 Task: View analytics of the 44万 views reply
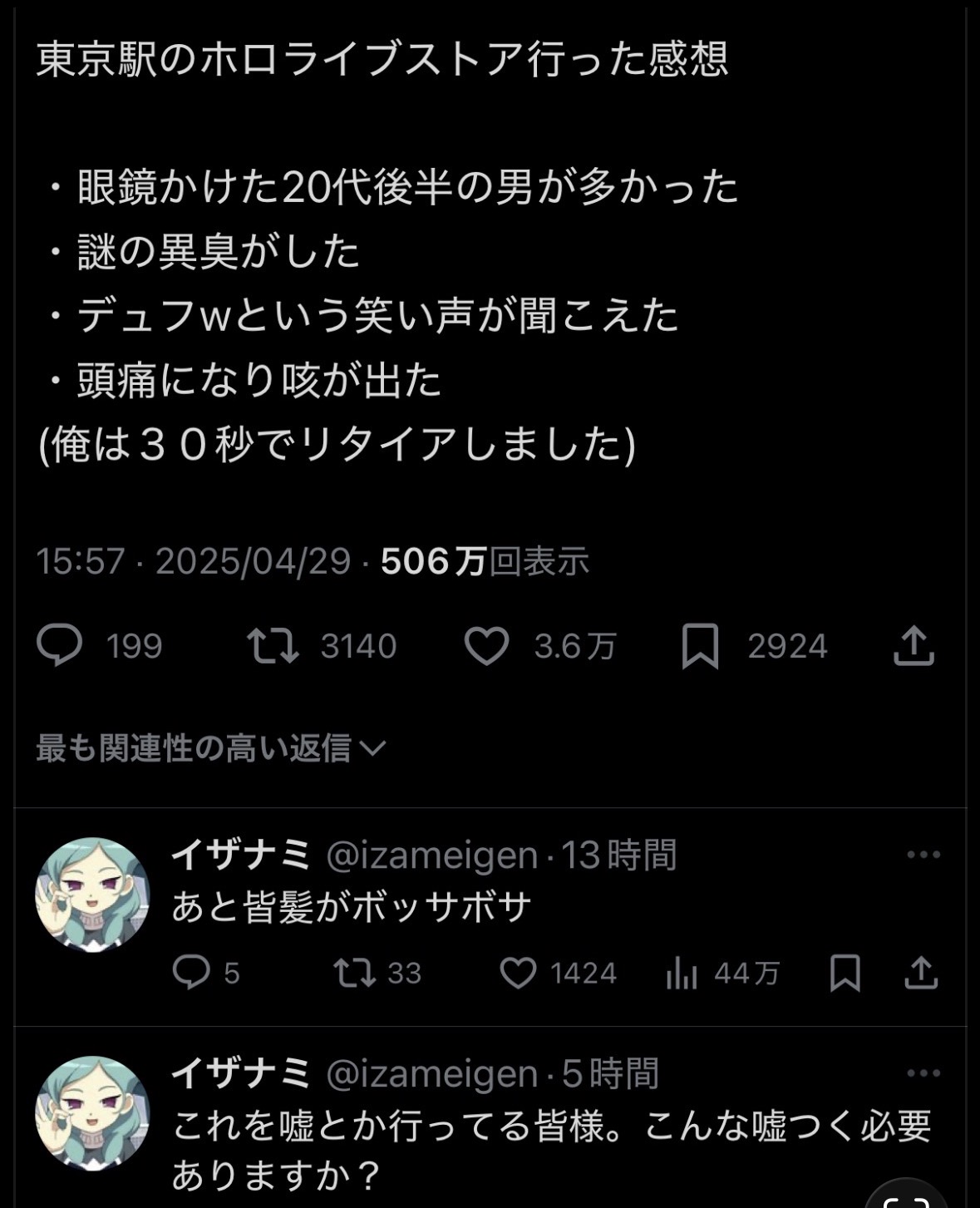coord(682,973)
